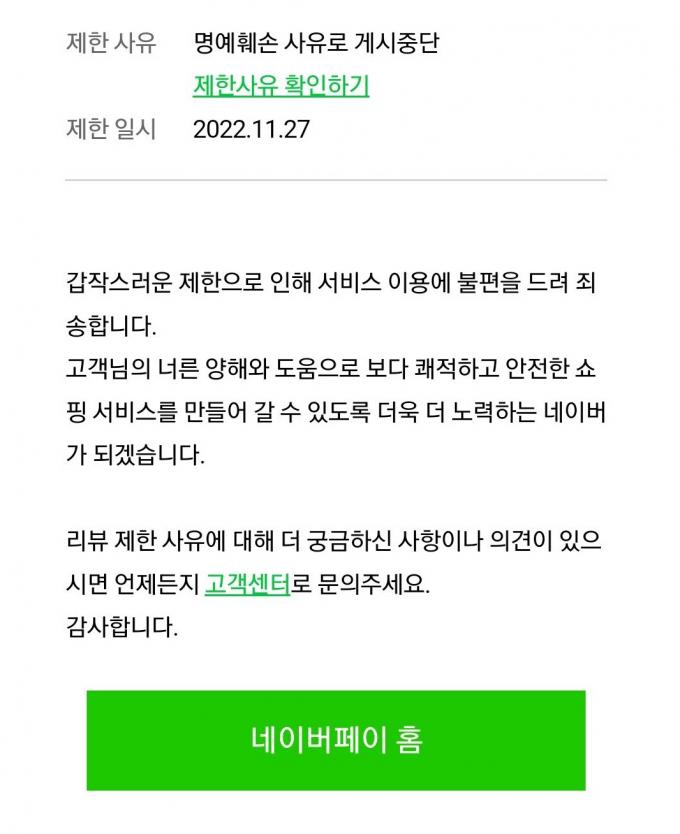Tap the 네이버페이 홈 button
The width and height of the screenshot is (680, 834).
click(336, 740)
